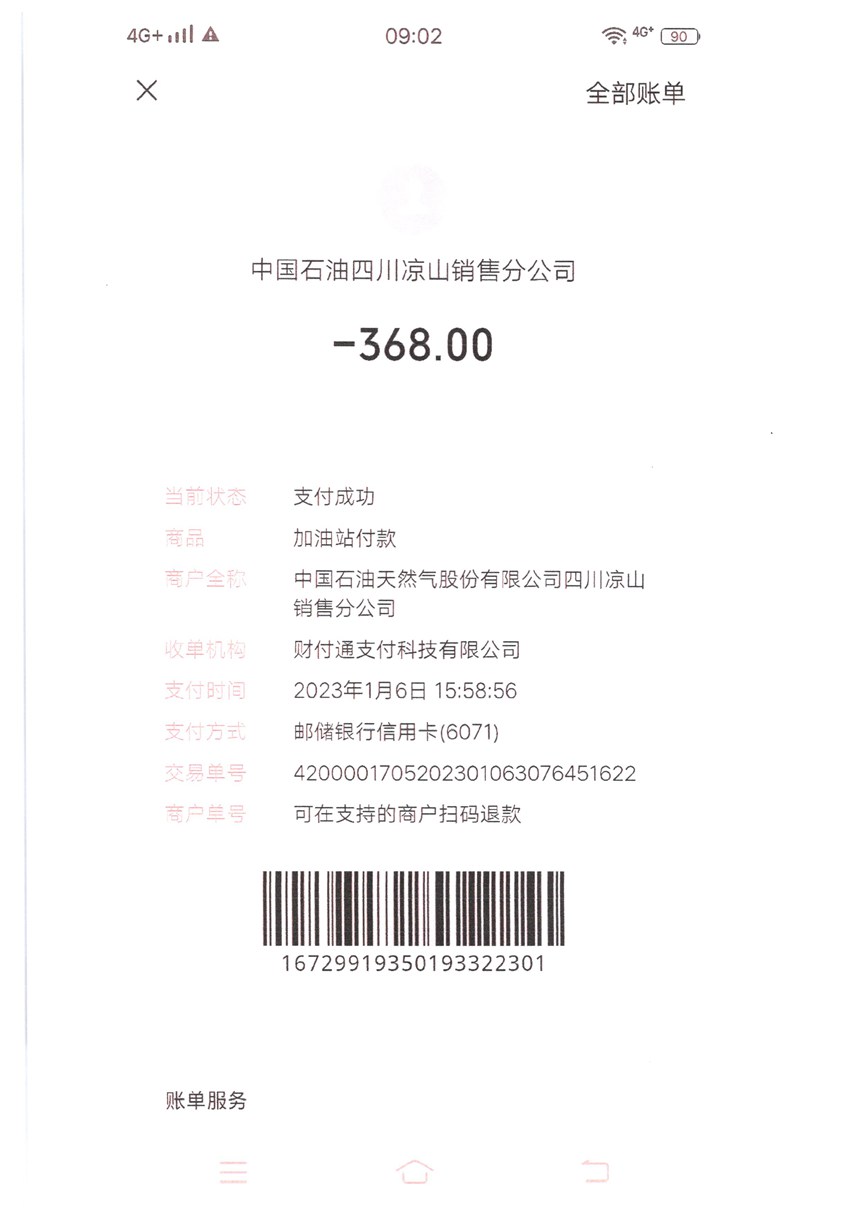This screenshot has width=860, height=1222.
Task: Tap the system back button
Action: (x=595, y=1171)
